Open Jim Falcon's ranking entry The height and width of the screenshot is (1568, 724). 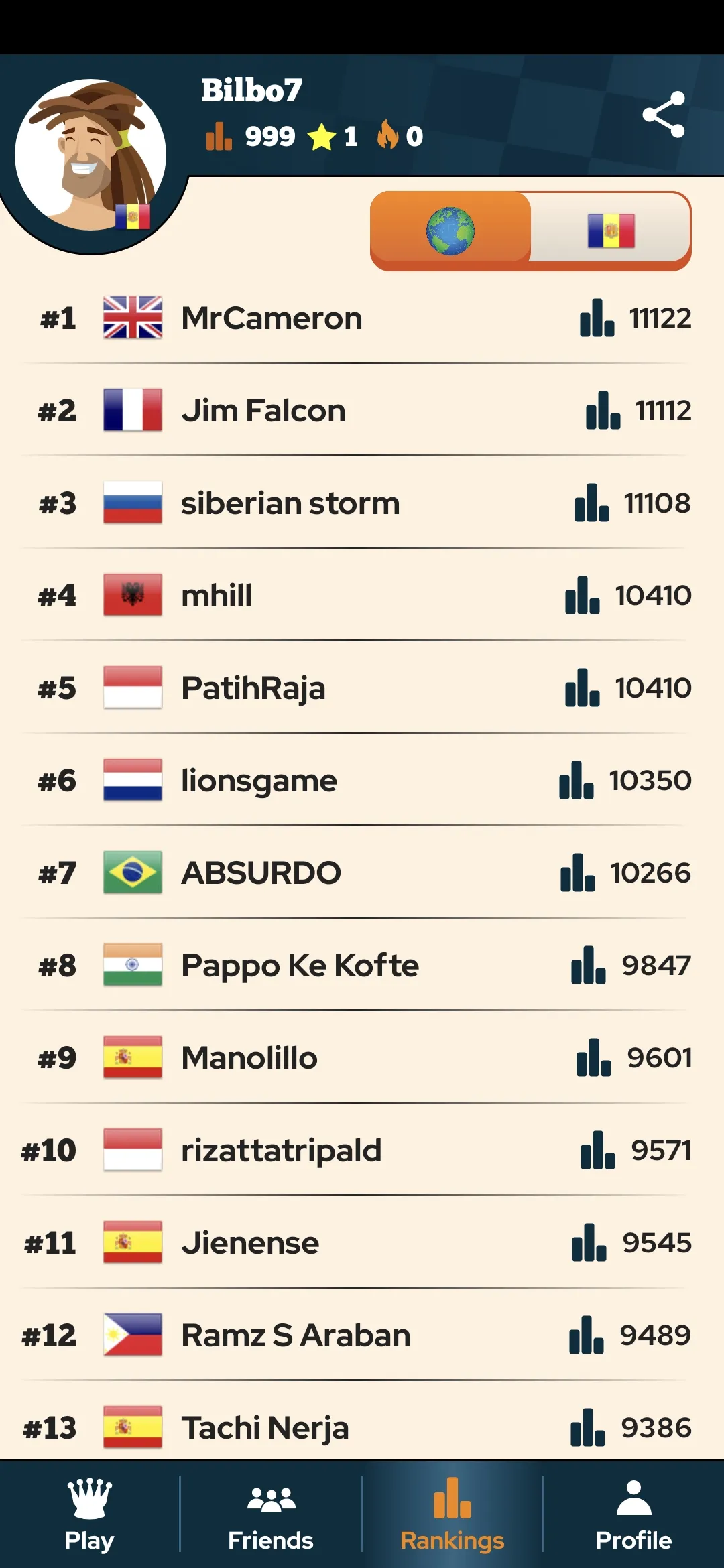tap(362, 410)
